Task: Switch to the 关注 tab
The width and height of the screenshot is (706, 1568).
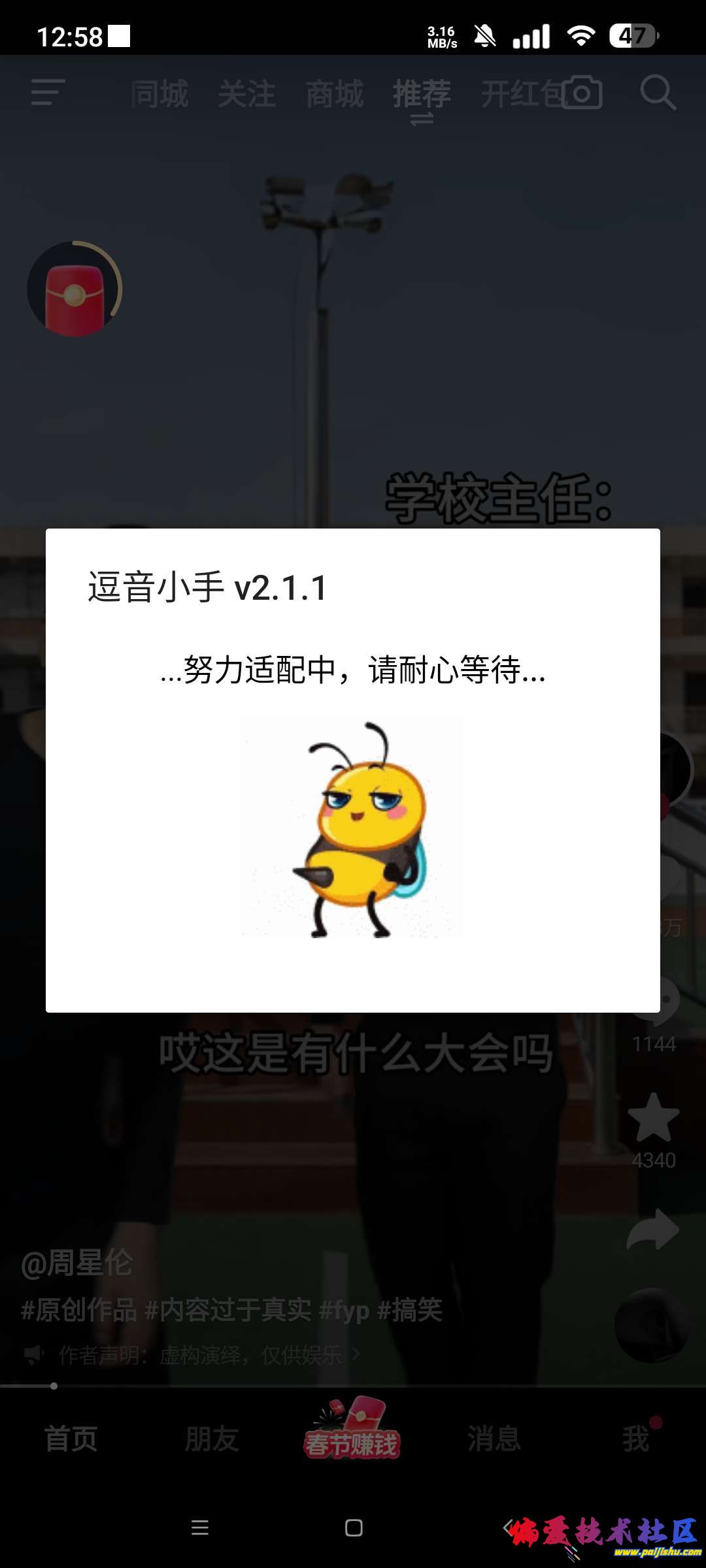Action: [x=246, y=95]
